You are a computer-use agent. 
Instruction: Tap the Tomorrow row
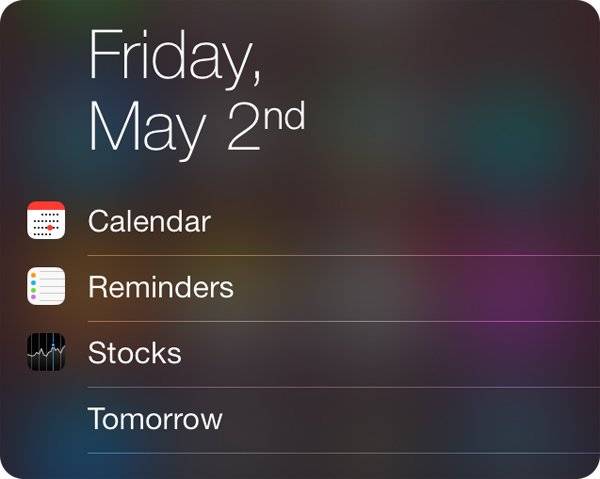click(155, 419)
